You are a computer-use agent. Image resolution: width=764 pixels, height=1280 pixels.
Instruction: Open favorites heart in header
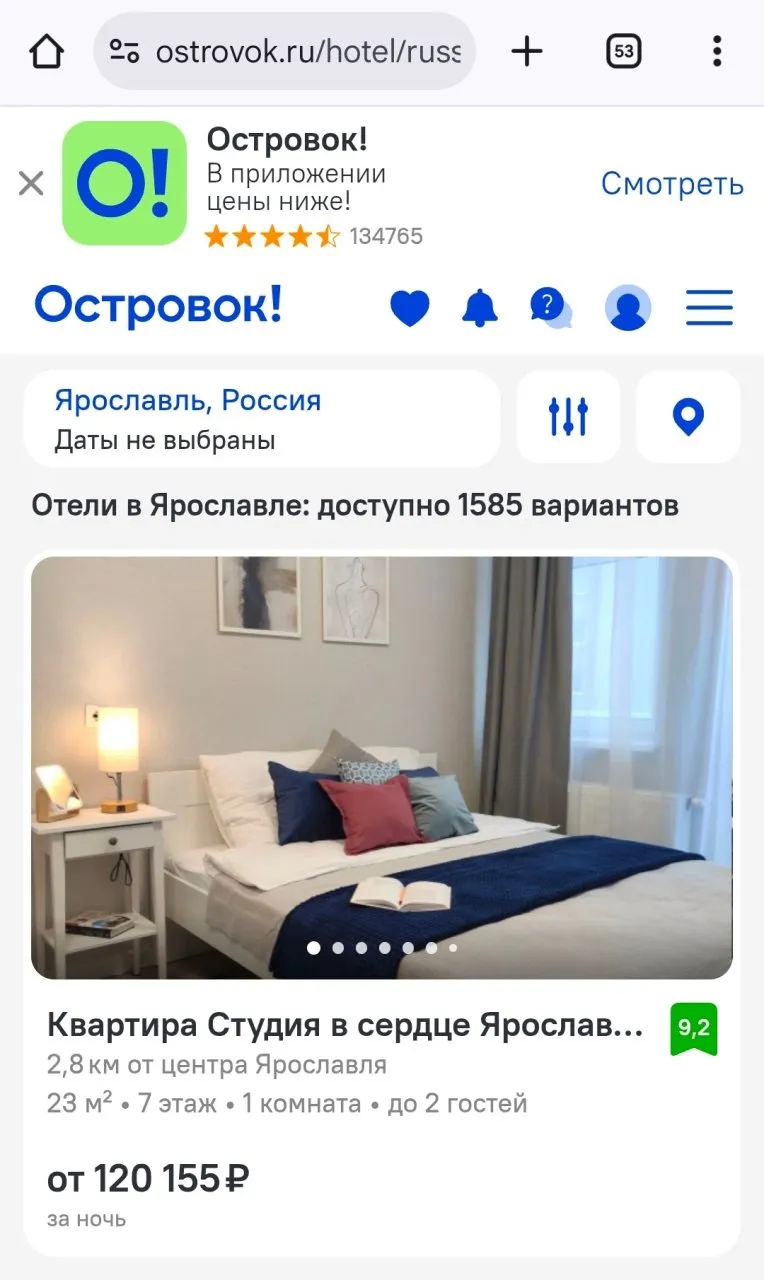pyautogui.click(x=409, y=308)
